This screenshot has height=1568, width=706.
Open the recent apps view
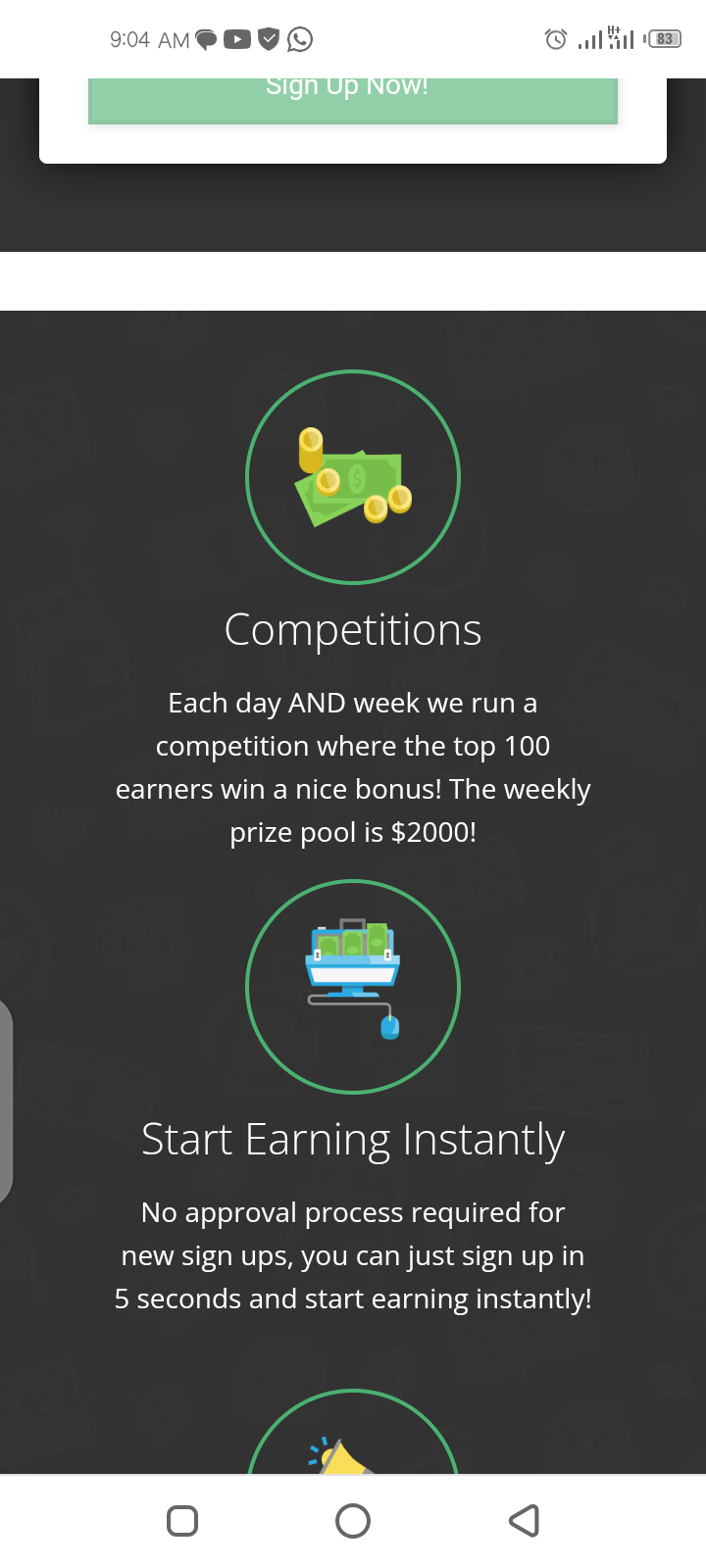pos(182,1521)
